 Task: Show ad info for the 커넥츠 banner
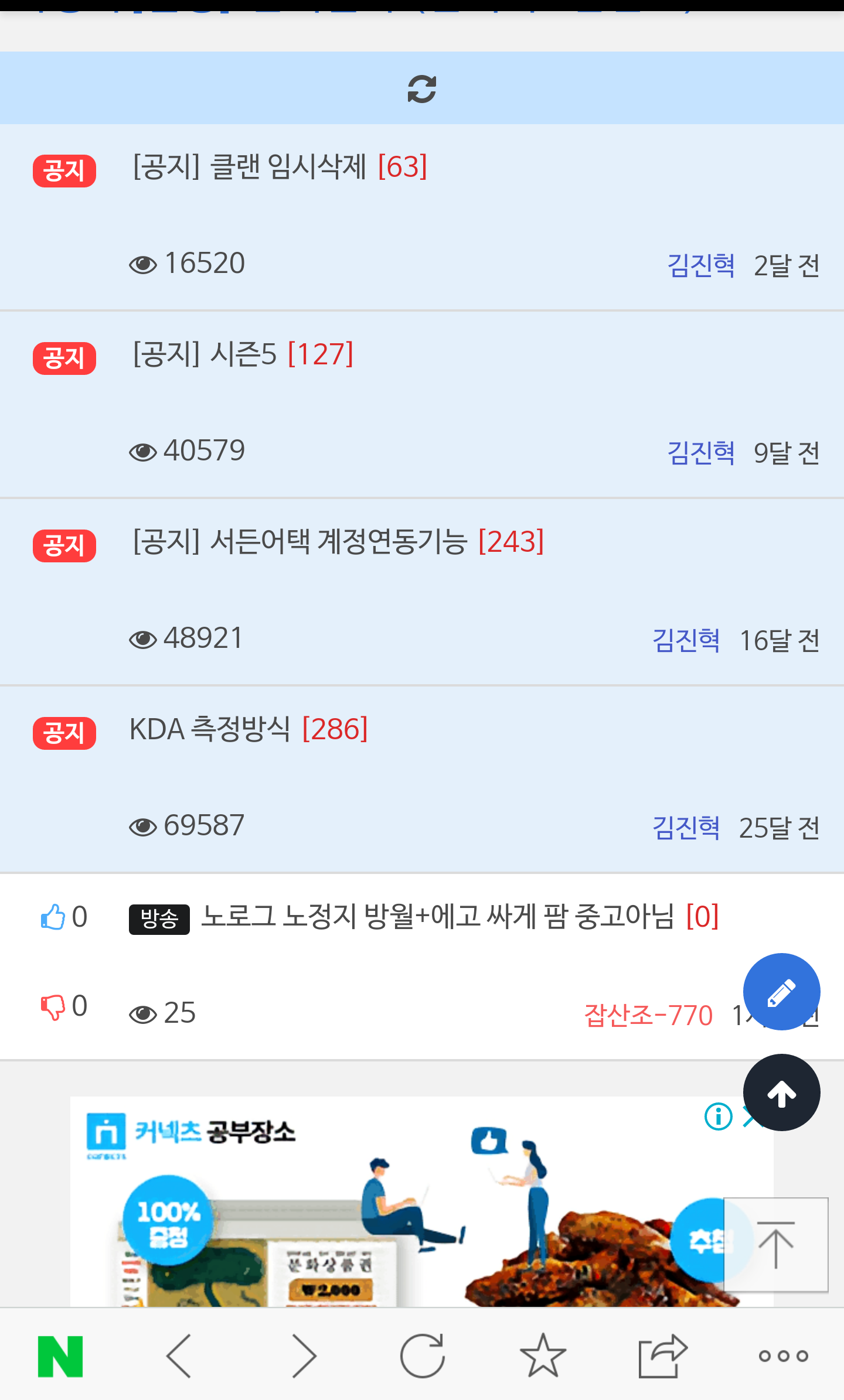click(x=718, y=1116)
